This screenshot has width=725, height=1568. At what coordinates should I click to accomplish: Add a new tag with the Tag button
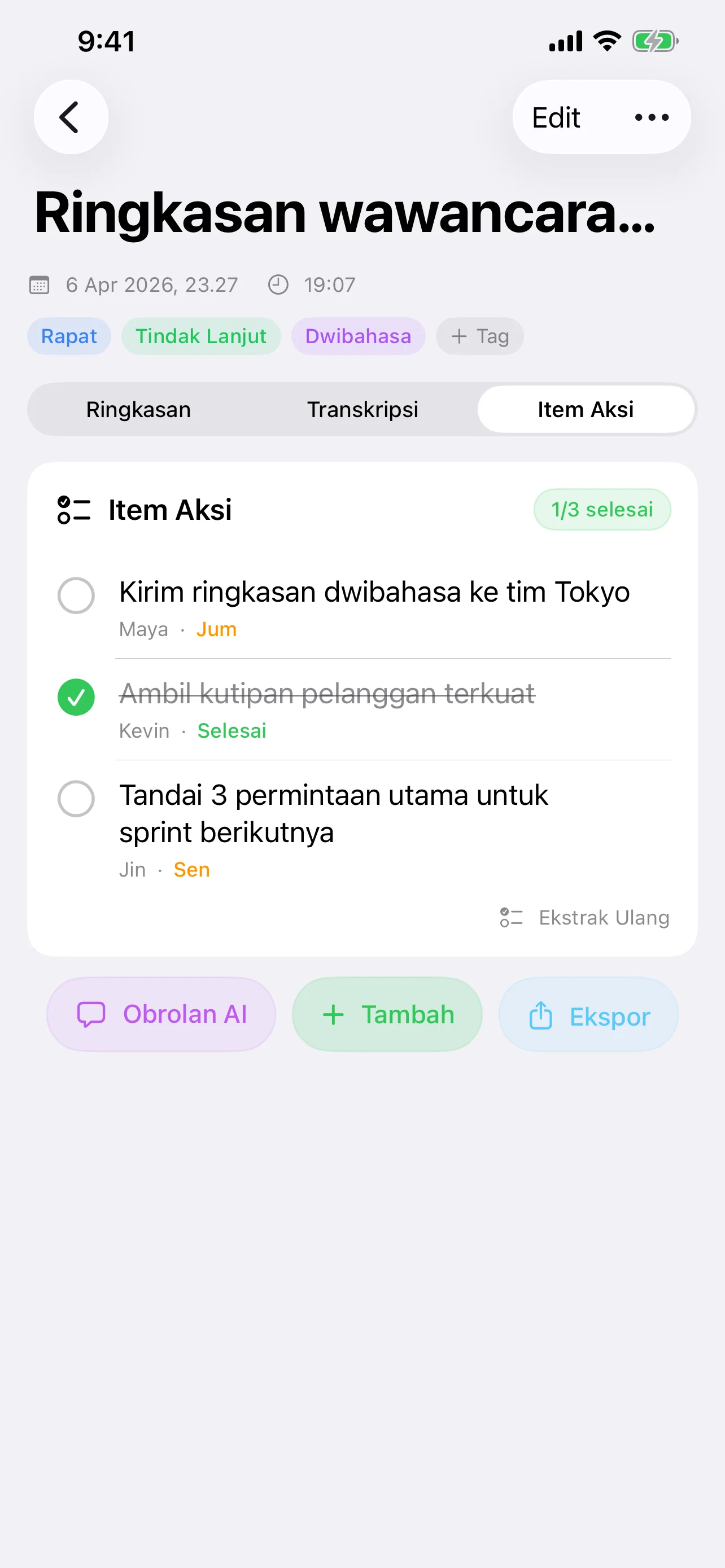480,335
